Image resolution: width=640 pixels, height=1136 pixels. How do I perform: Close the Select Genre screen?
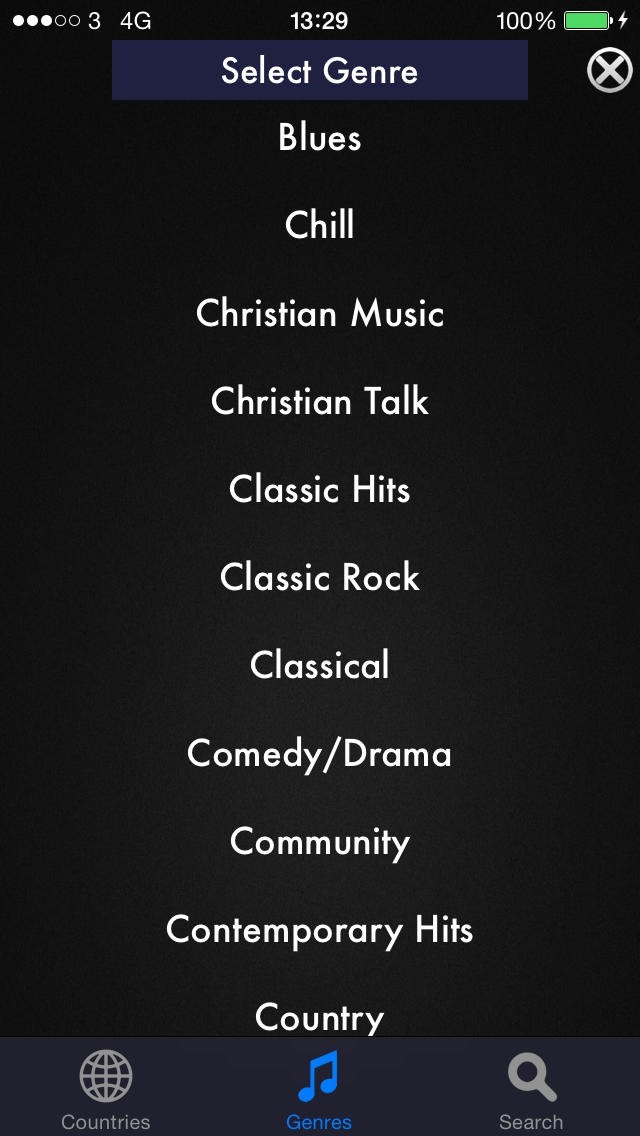click(x=609, y=70)
